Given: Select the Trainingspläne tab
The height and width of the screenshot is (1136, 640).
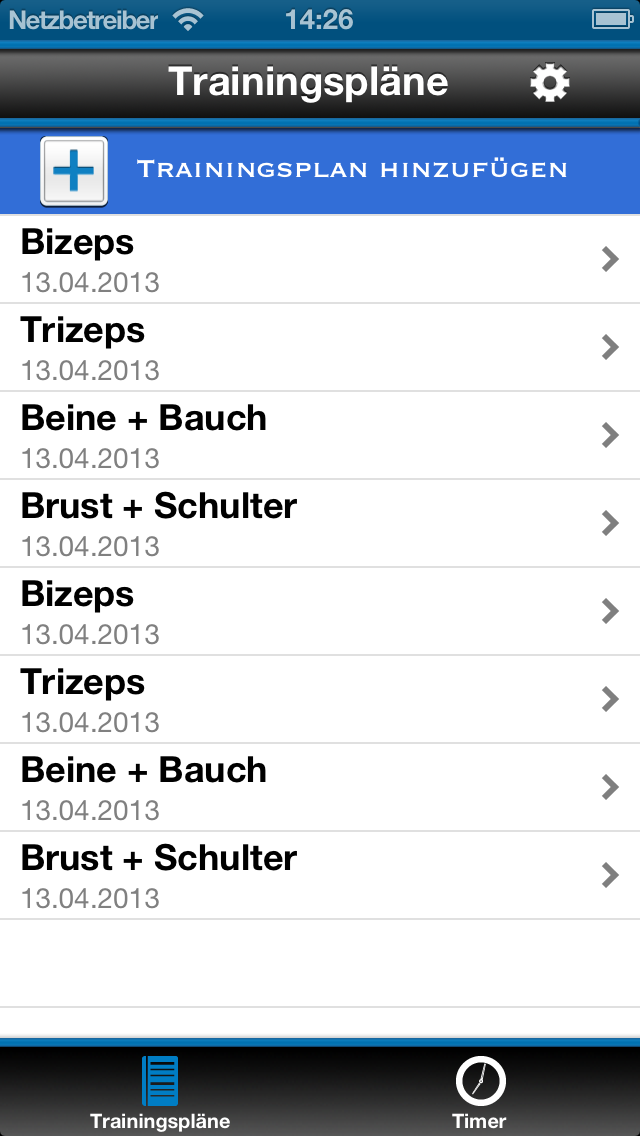Looking at the screenshot, I should coord(160,1093).
